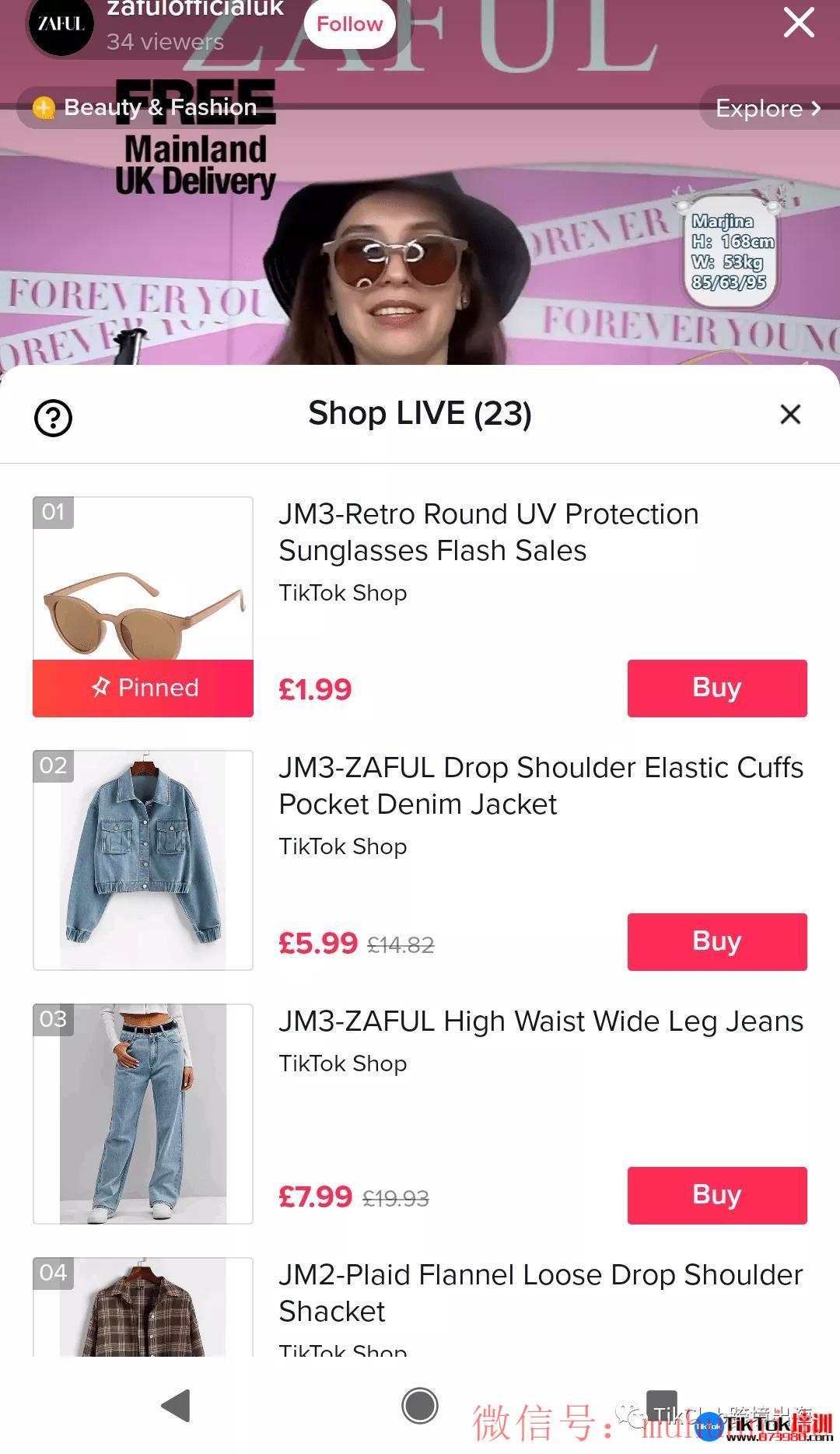Open Shop LIVE help info
This screenshot has height=1454, width=840.
[53, 418]
